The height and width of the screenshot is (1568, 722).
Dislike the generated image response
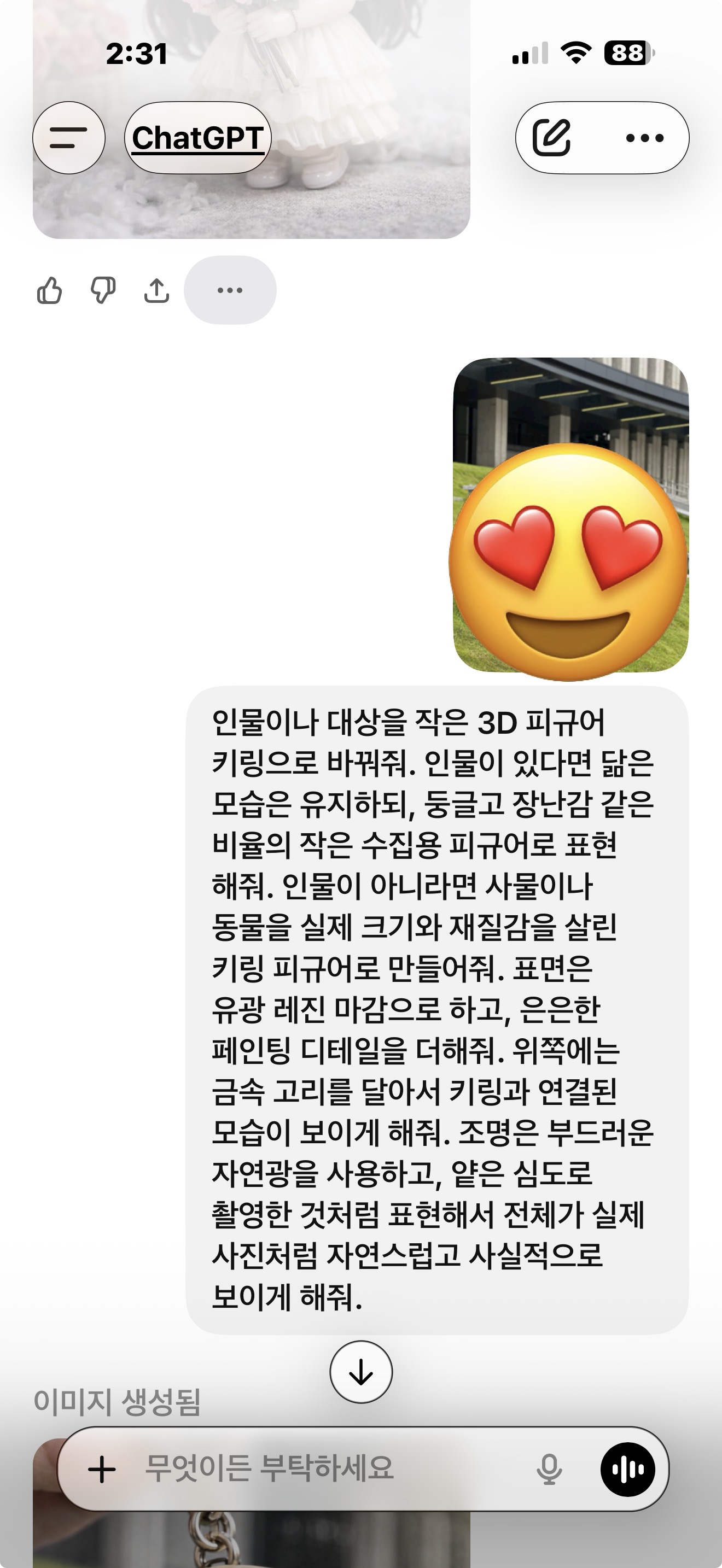[103, 290]
